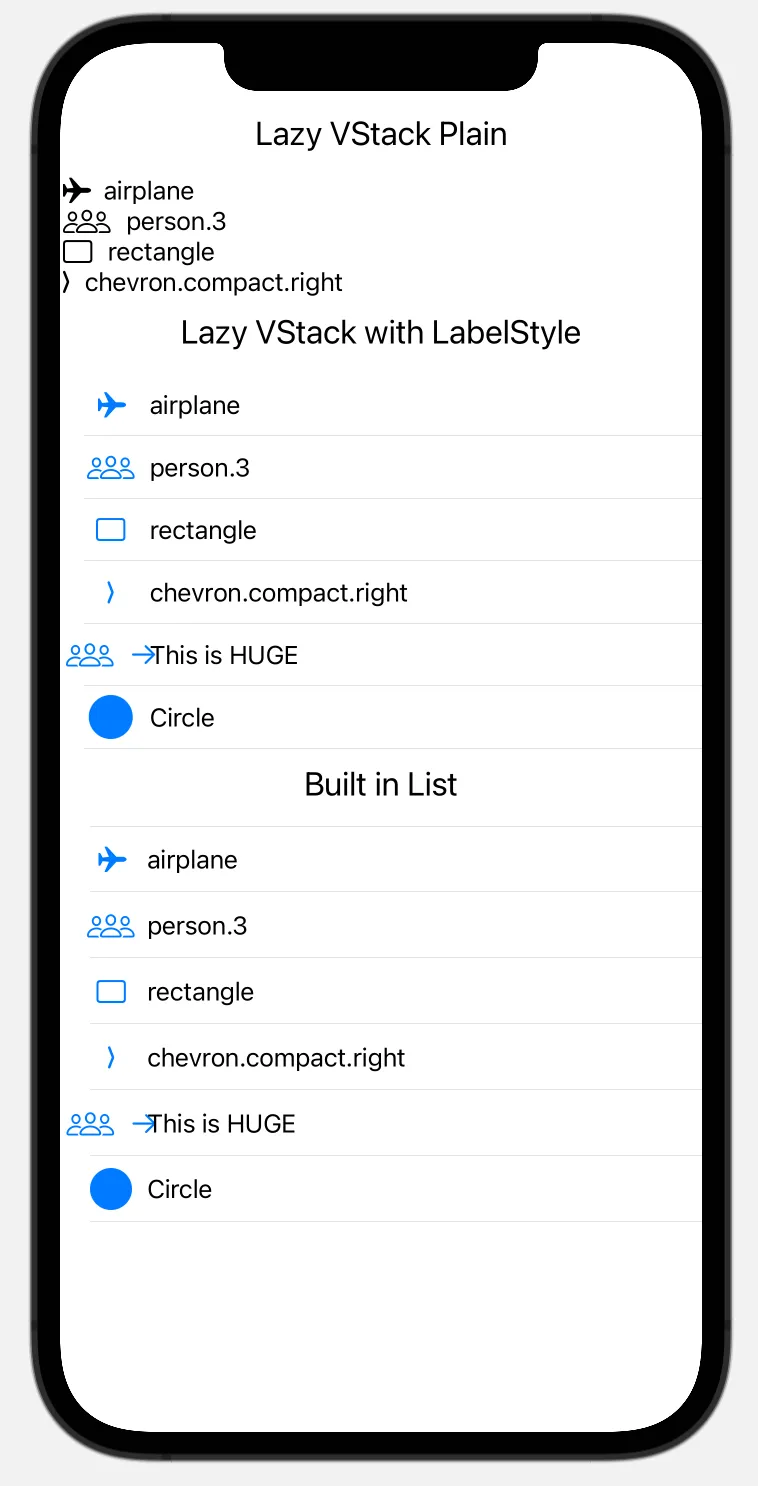Viewport: 758px width, 1486px height.
Task: Tap the rectangle row in Built in List
Action: pos(200,992)
